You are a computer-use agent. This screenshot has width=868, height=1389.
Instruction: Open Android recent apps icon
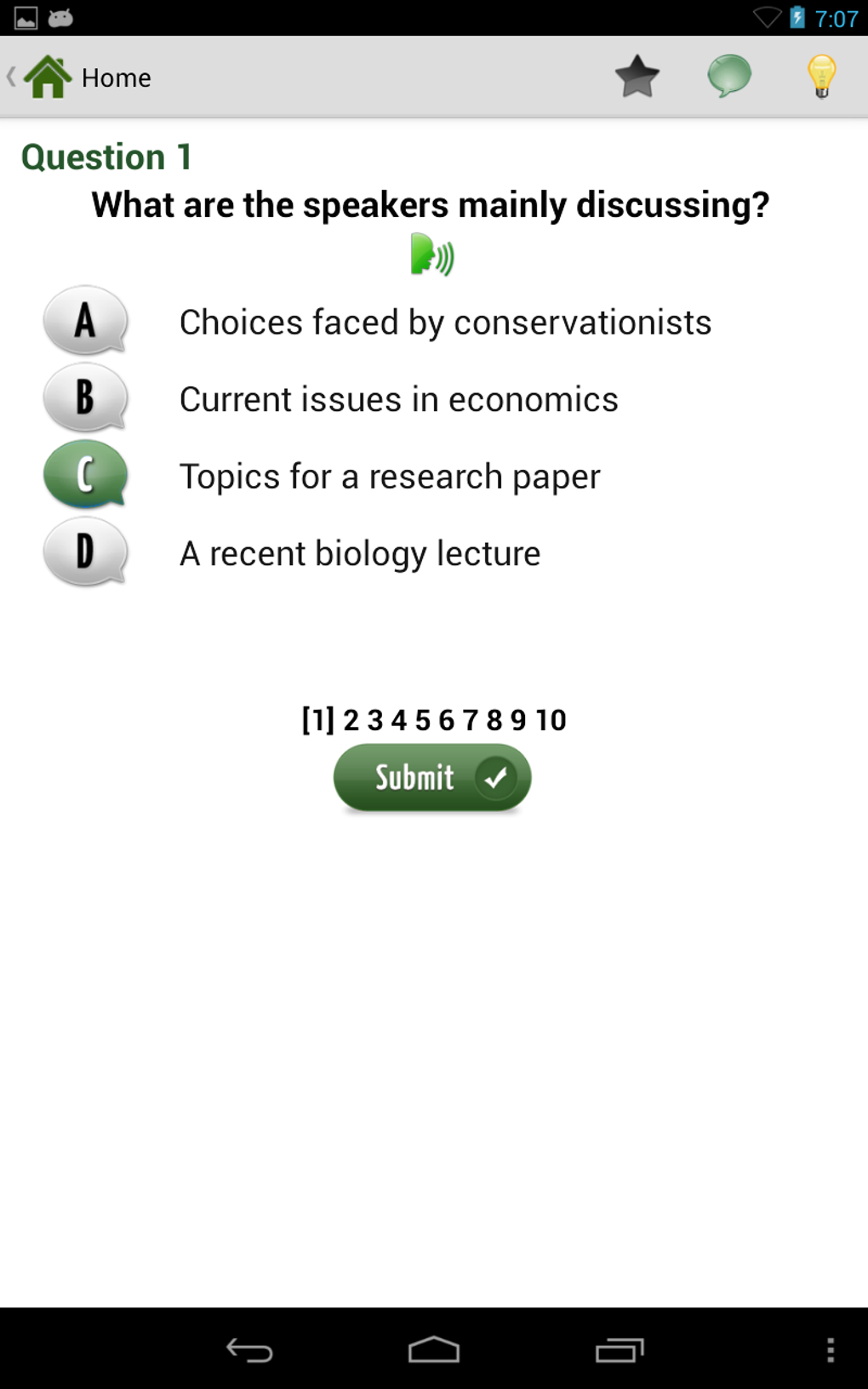click(x=620, y=1350)
